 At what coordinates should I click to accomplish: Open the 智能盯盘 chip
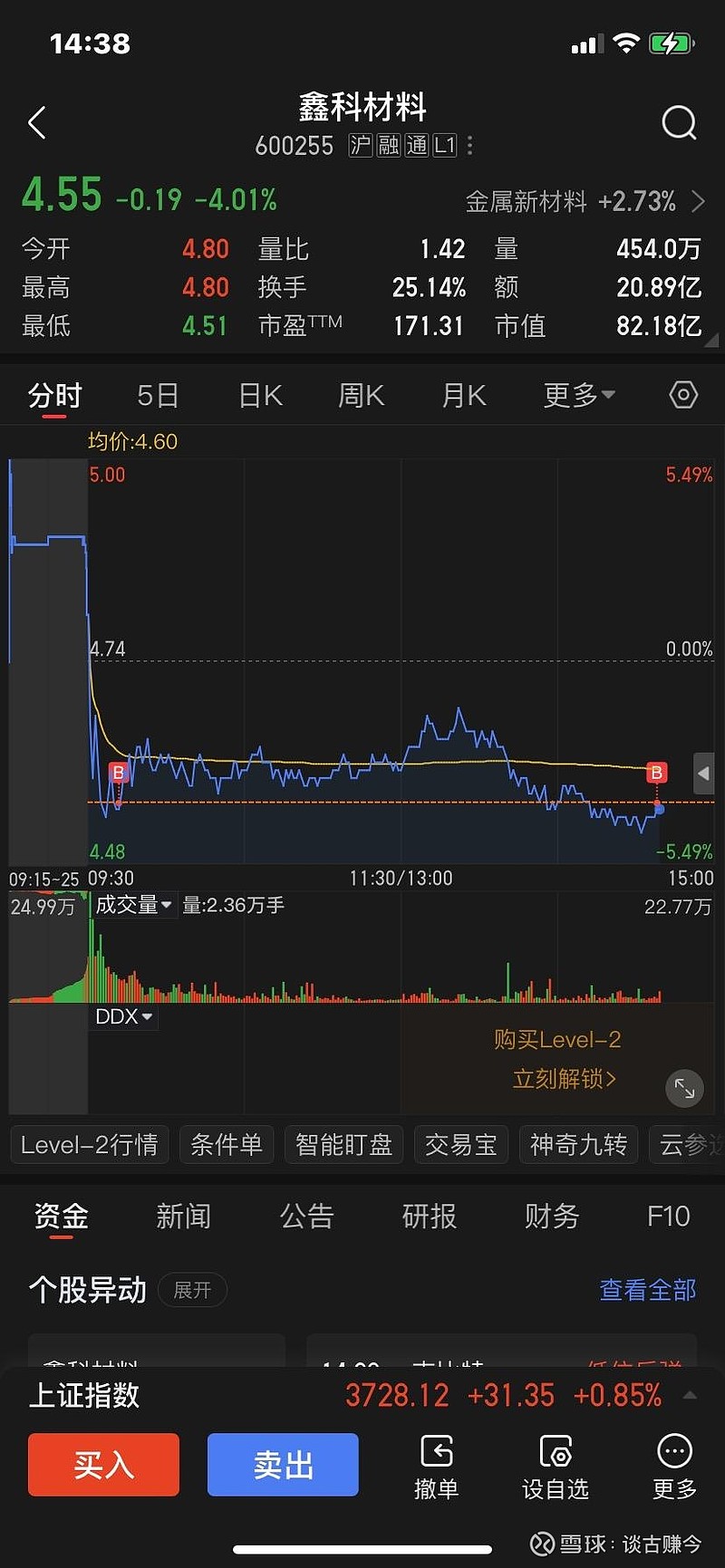pos(343,1145)
